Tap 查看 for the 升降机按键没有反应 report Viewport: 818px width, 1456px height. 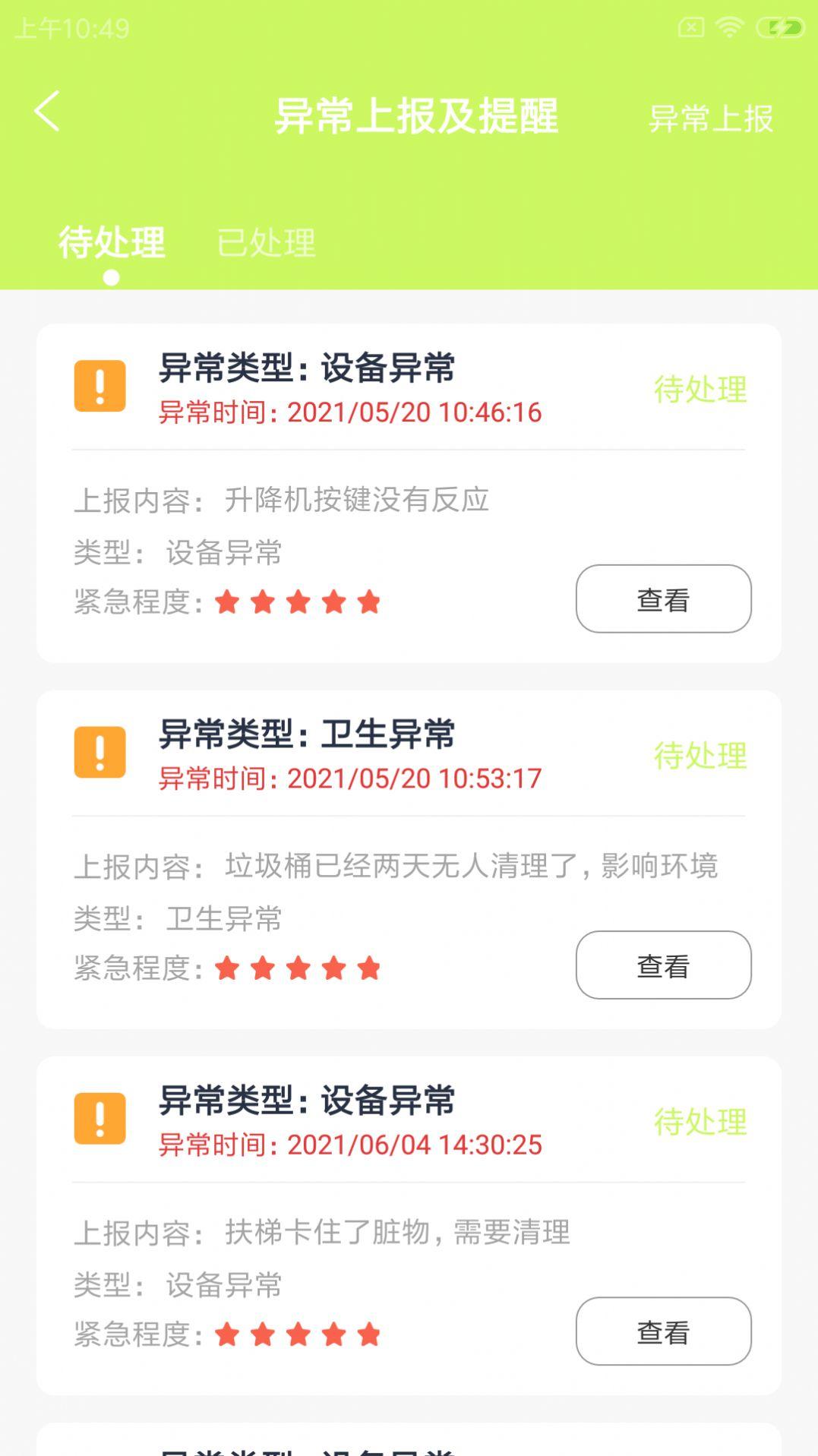pyautogui.click(x=664, y=599)
